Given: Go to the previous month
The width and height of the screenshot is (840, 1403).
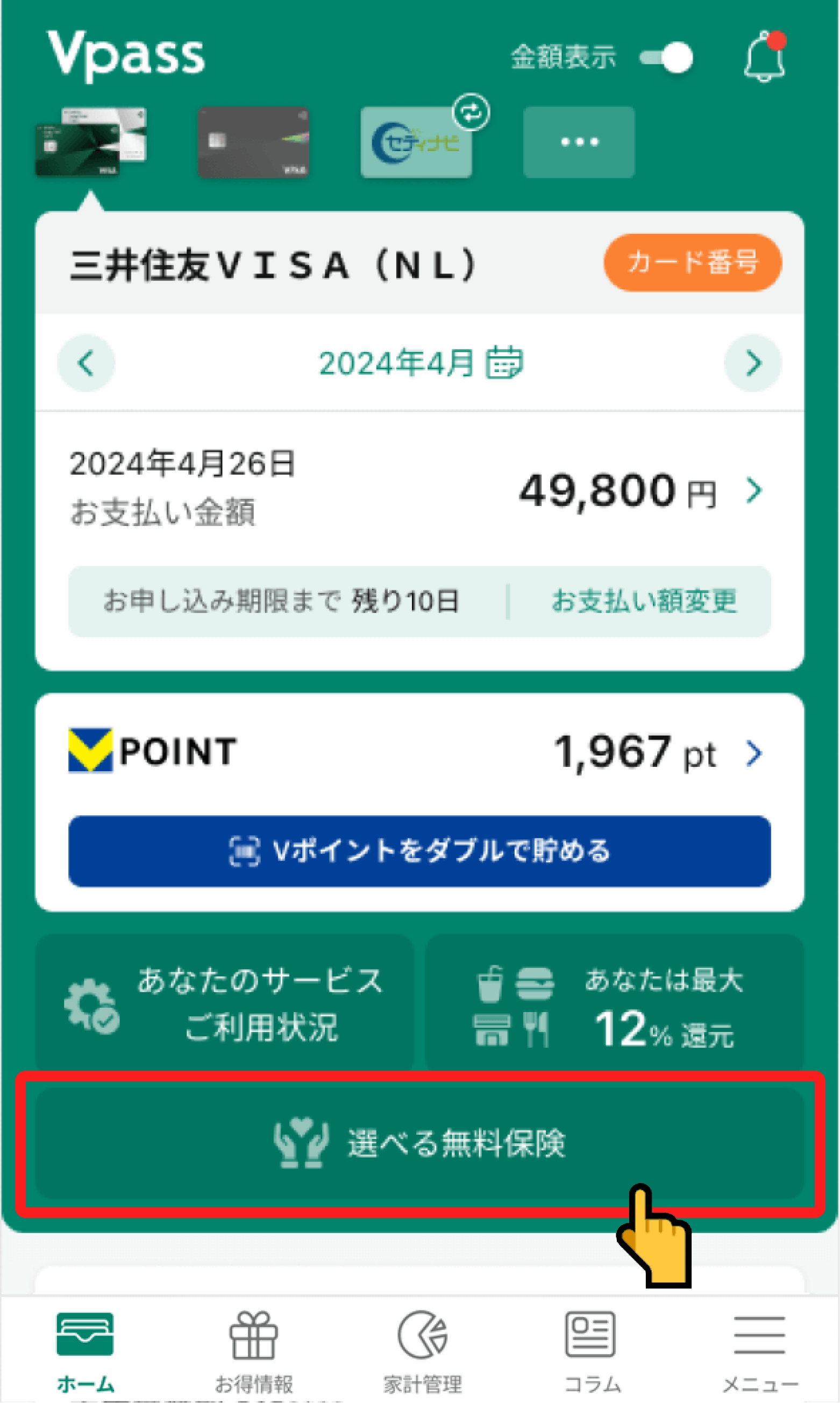Looking at the screenshot, I should 86,364.
